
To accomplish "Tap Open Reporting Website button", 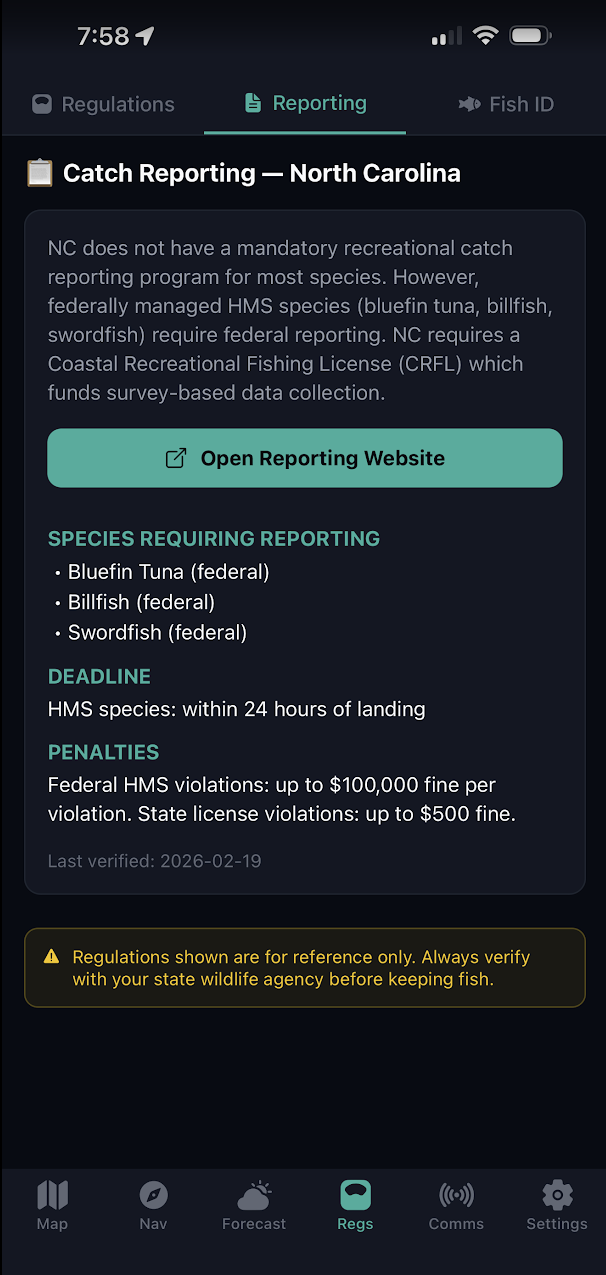I will (305, 458).
